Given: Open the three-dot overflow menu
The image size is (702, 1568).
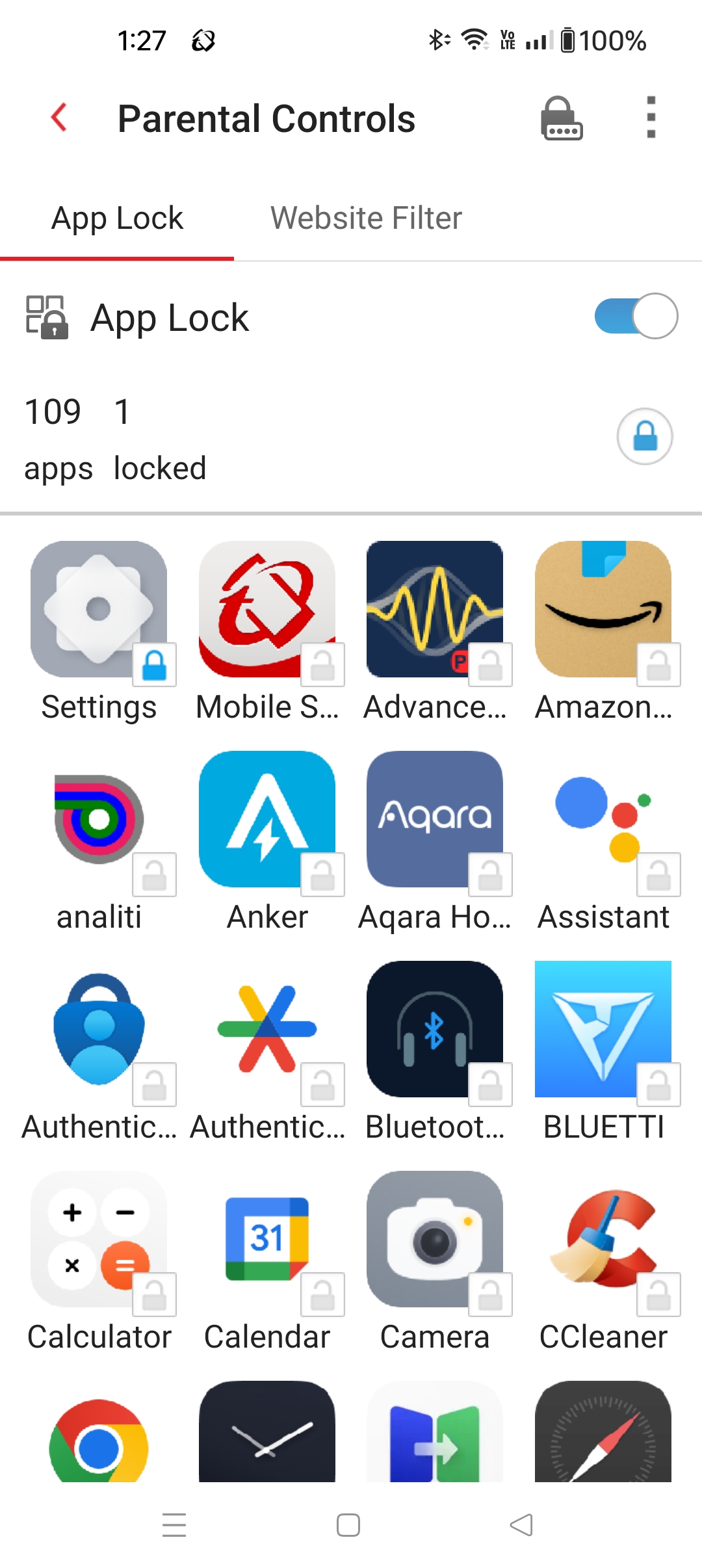Looking at the screenshot, I should pos(651,118).
